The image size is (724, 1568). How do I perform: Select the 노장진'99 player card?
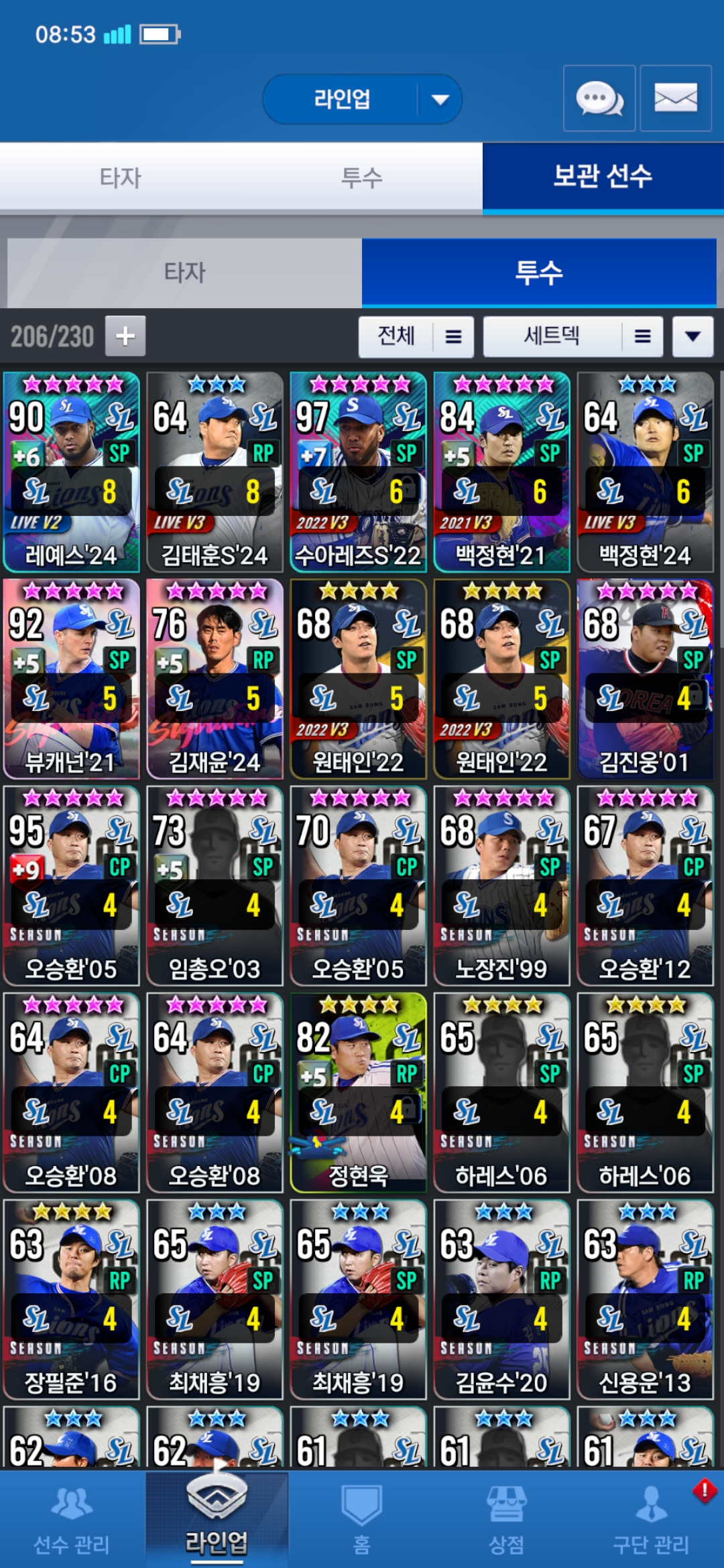pos(501,886)
